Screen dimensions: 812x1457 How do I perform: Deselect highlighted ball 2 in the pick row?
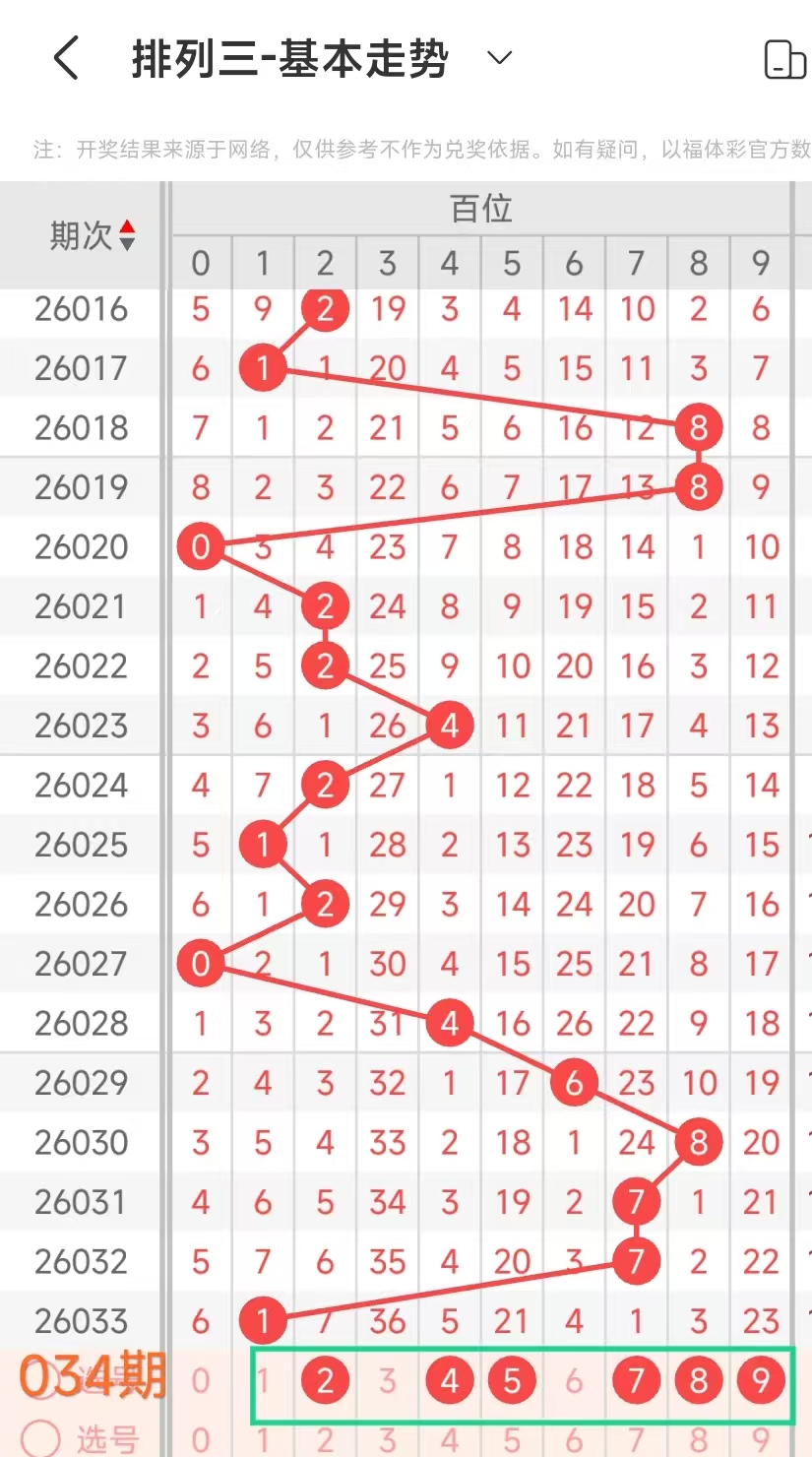tap(325, 1381)
